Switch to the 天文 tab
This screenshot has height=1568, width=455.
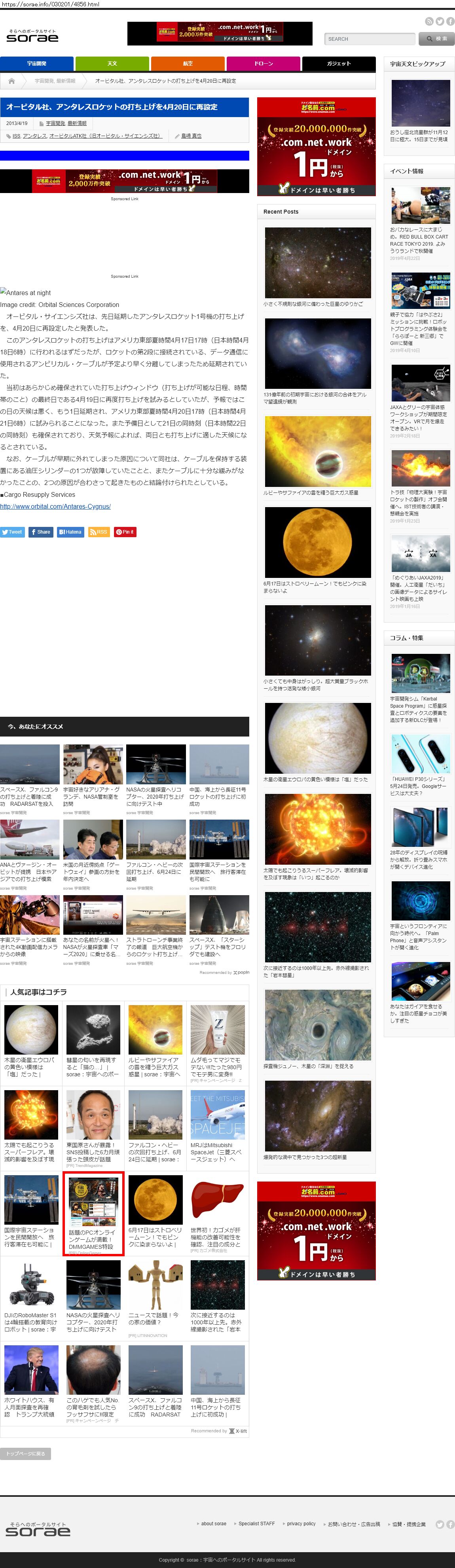[112, 63]
